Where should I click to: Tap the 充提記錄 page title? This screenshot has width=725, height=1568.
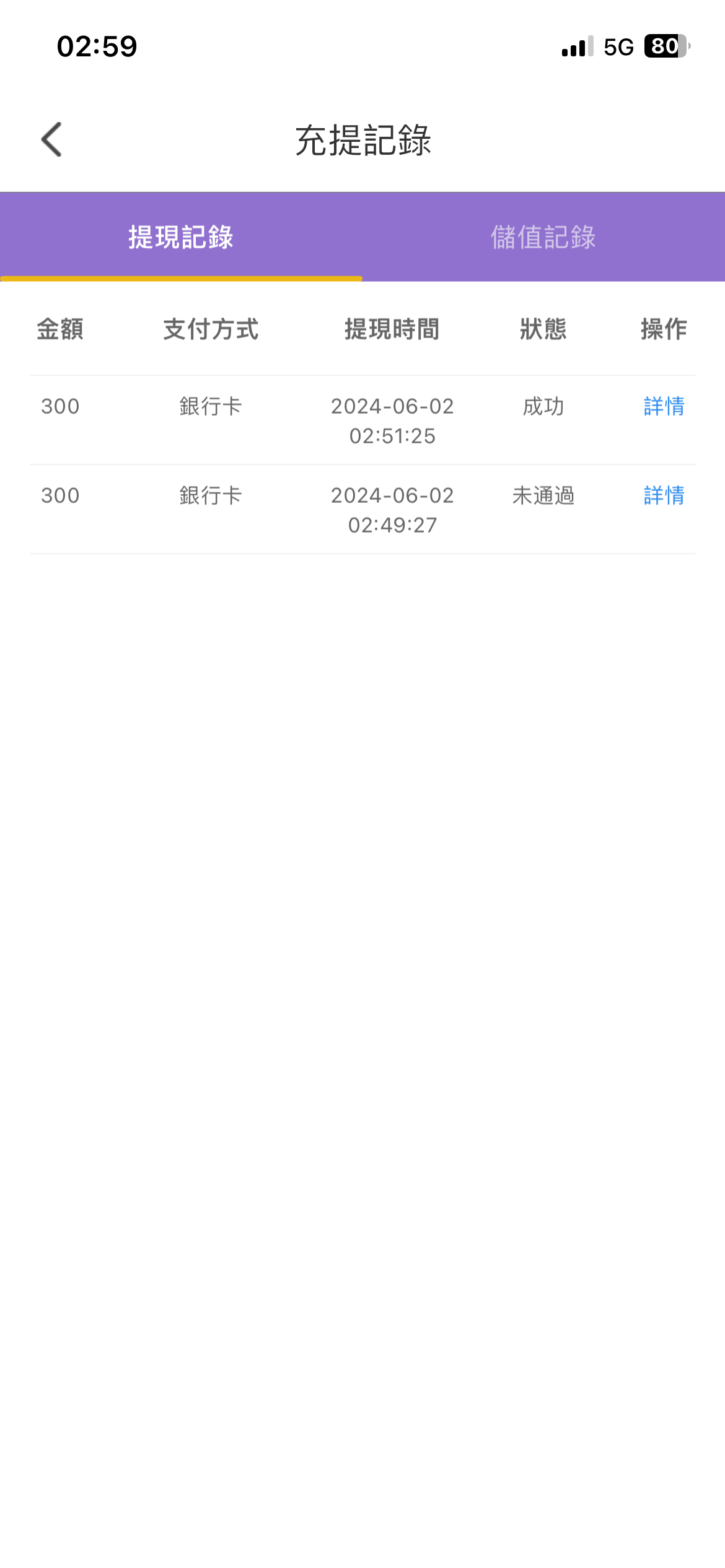click(x=362, y=142)
